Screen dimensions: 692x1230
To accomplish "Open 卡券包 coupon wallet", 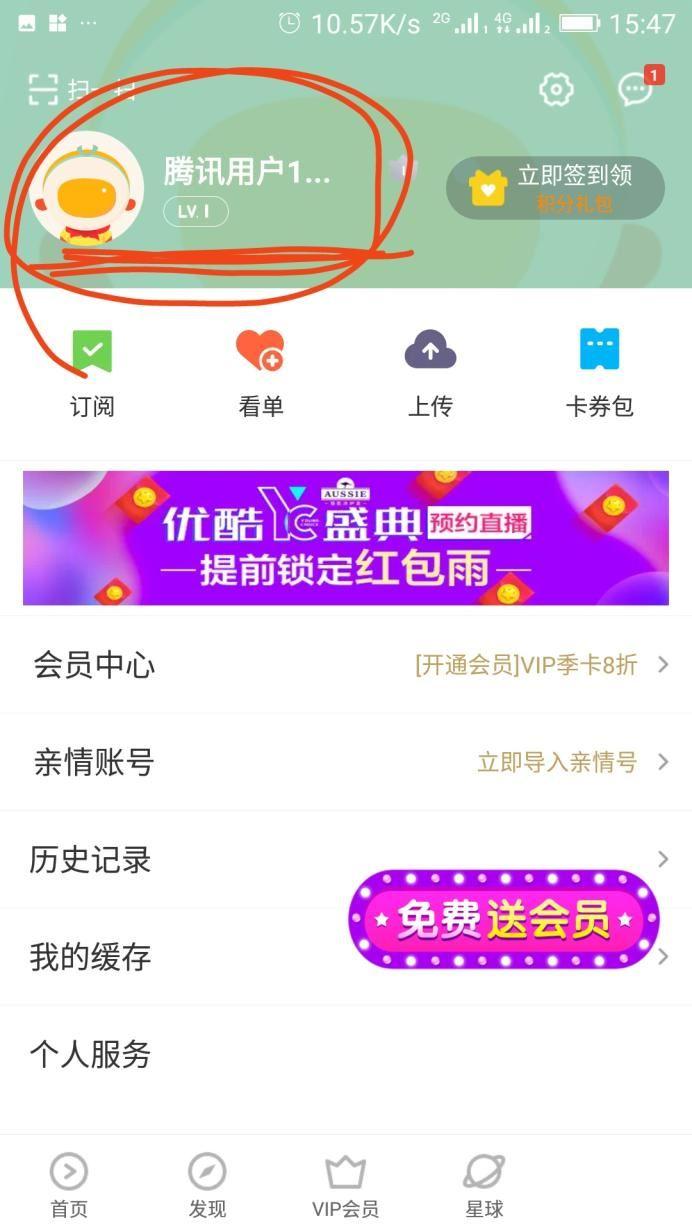I will [x=599, y=372].
